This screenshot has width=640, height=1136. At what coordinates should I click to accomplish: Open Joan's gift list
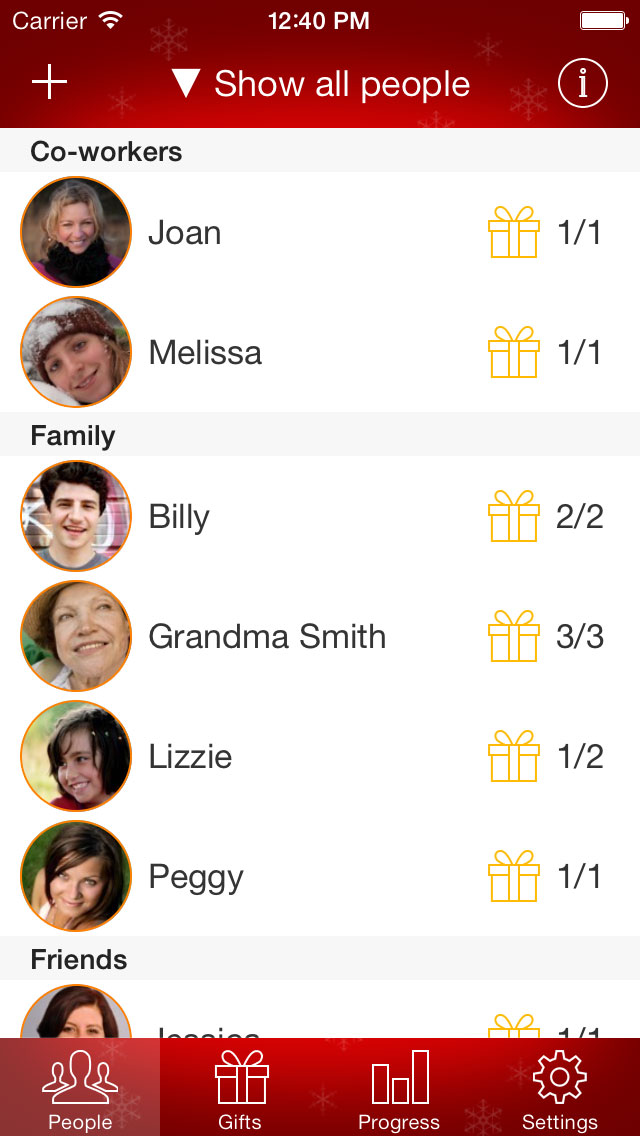(x=320, y=233)
